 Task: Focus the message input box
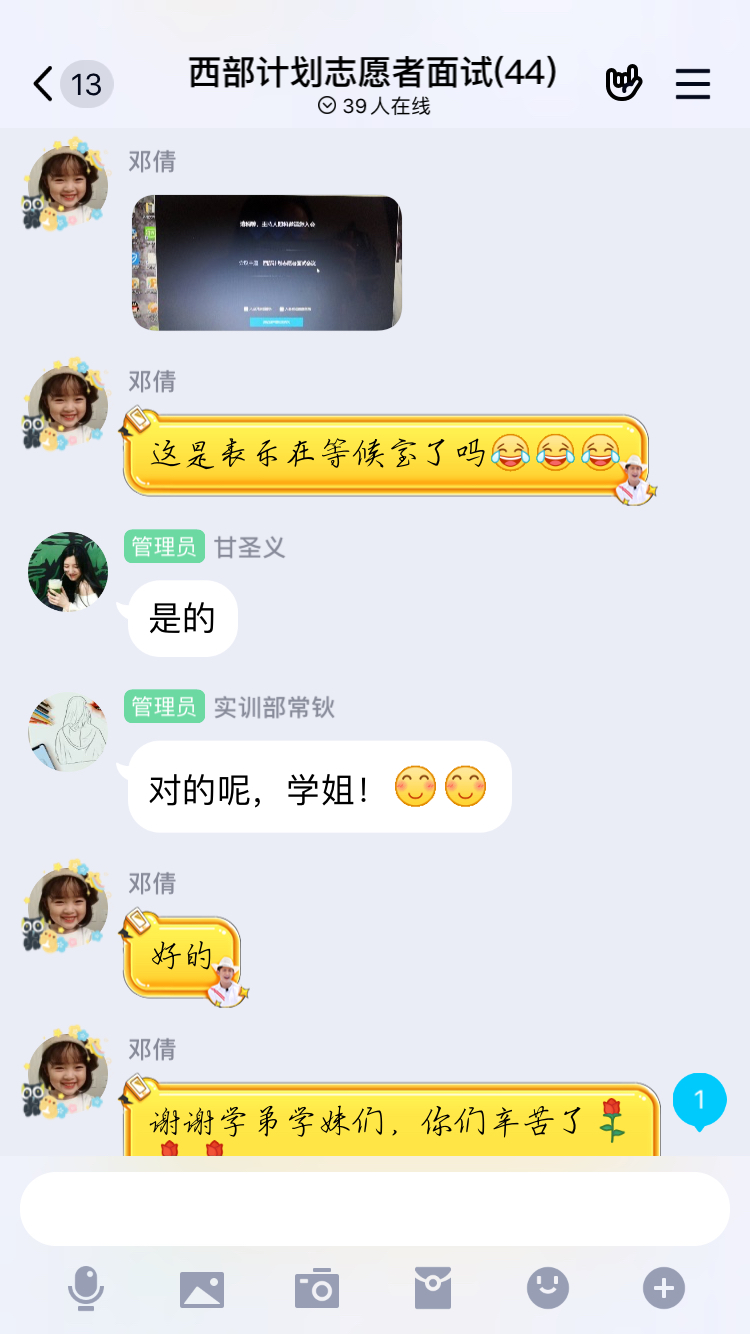coord(374,1208)
